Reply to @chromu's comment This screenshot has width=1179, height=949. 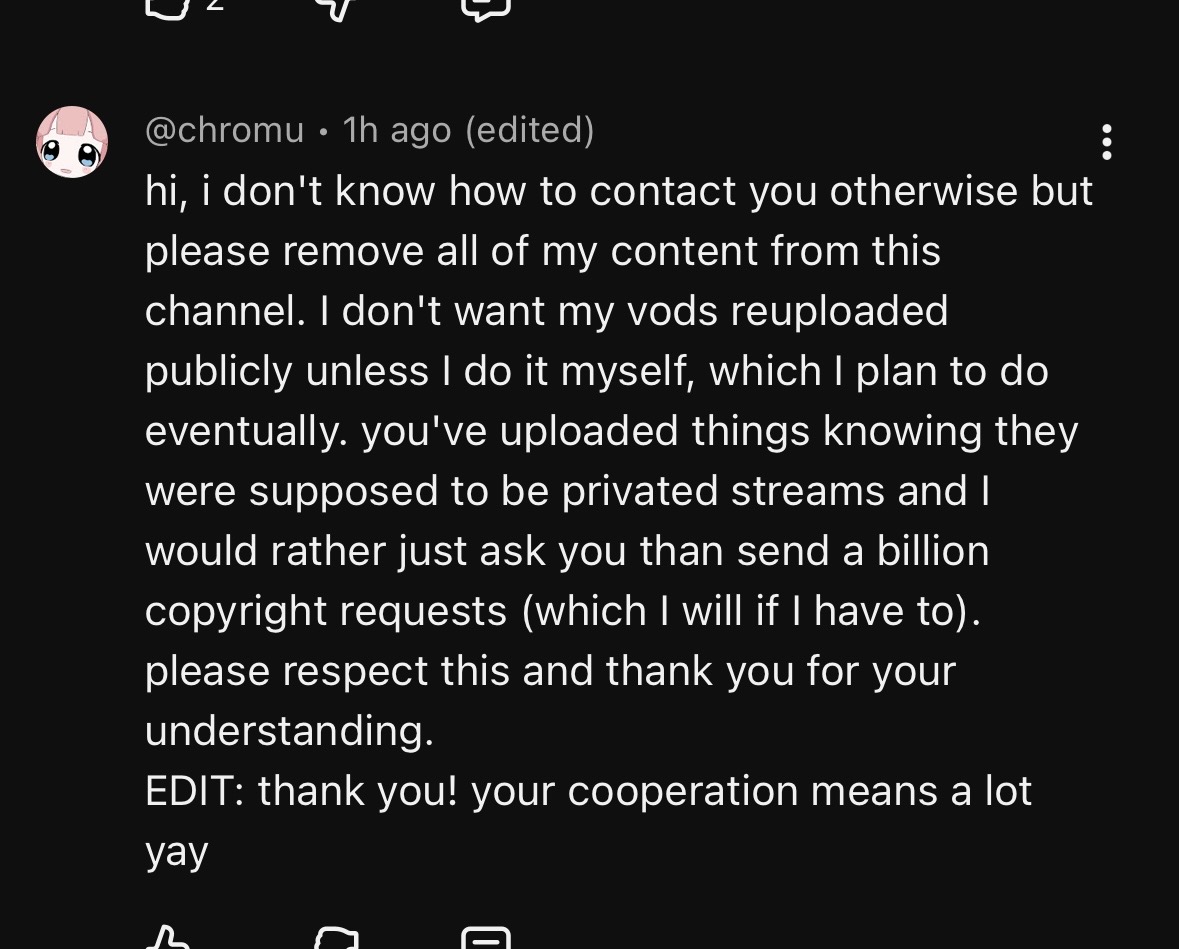coord(486,939)
